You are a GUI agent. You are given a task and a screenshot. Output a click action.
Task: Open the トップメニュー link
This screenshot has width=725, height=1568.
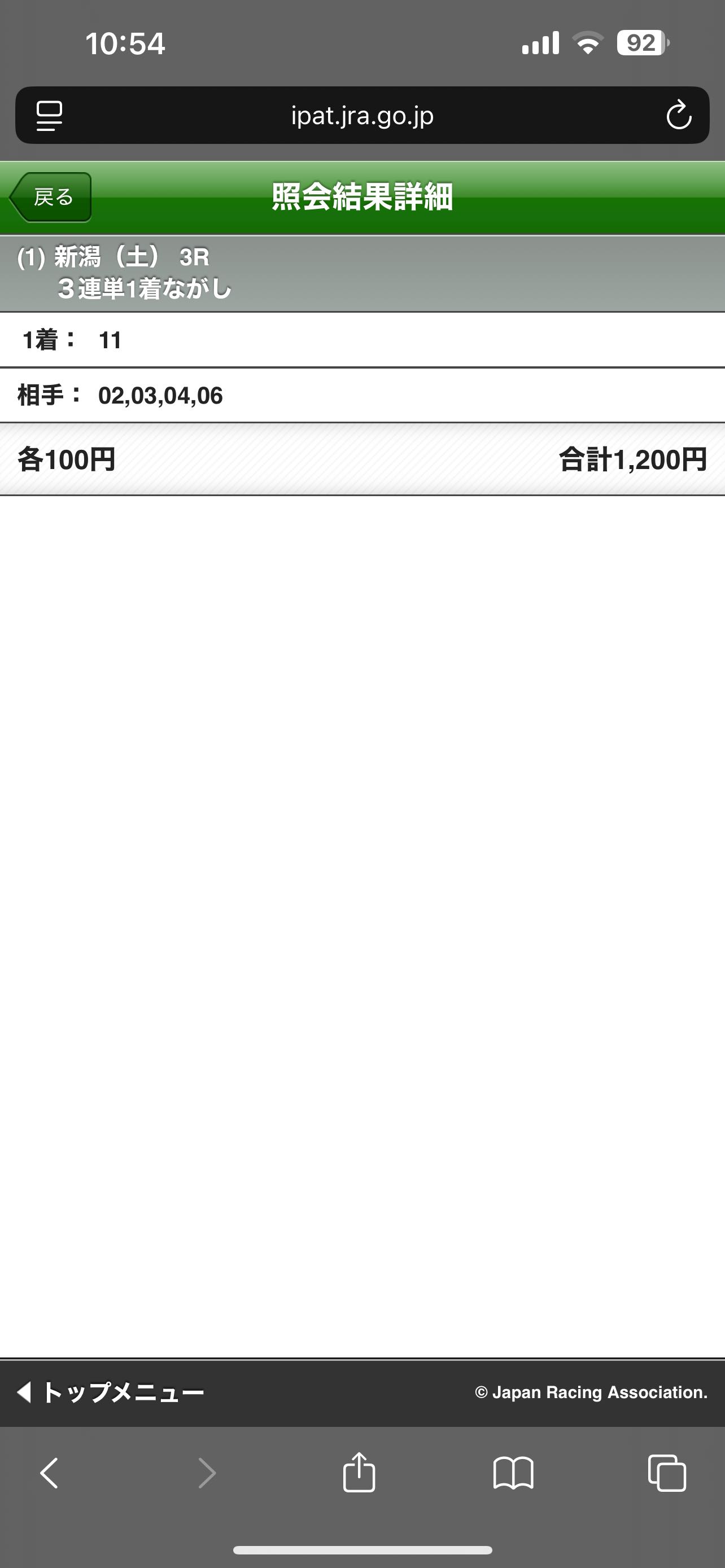pos(110,1392)
